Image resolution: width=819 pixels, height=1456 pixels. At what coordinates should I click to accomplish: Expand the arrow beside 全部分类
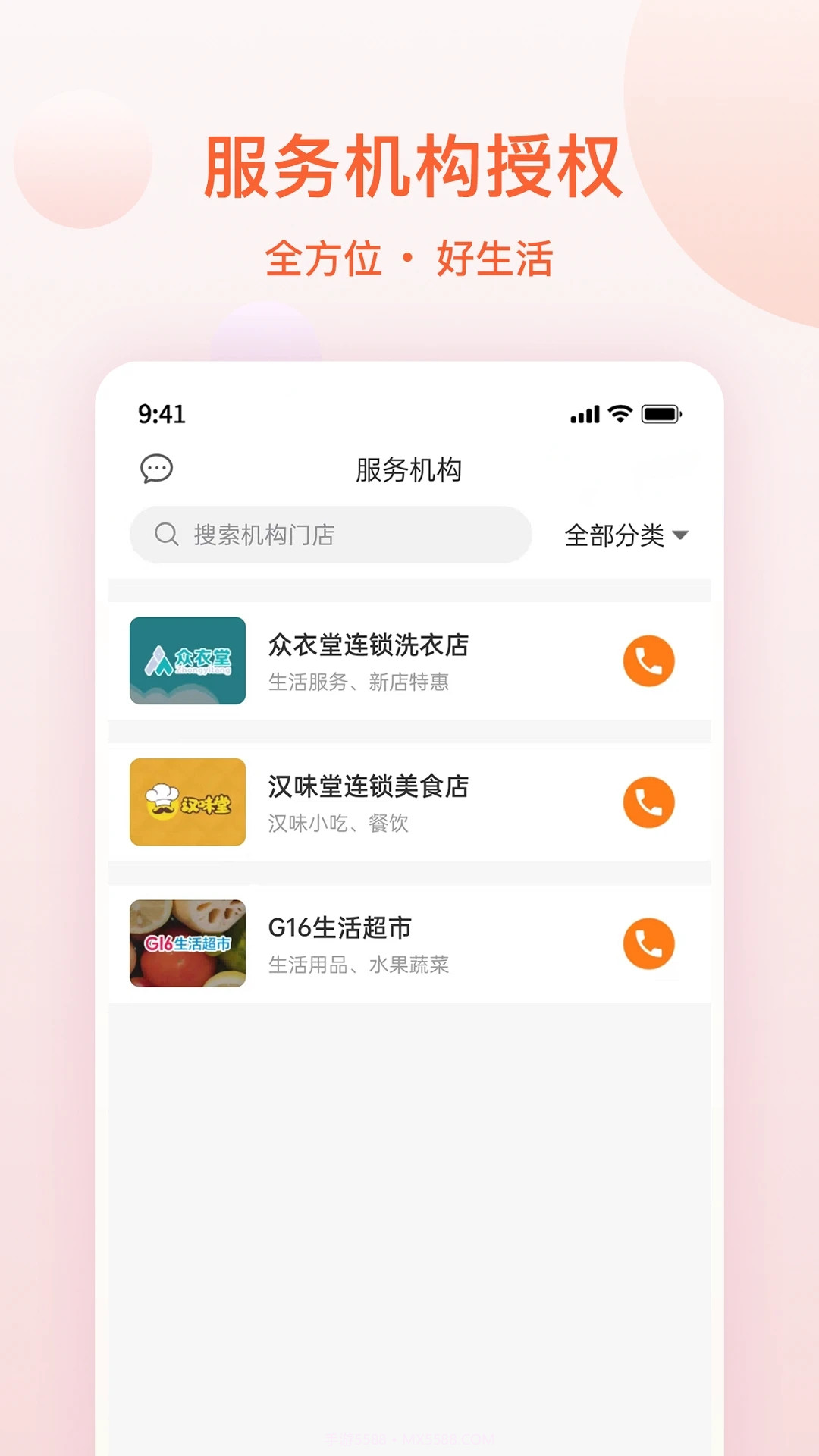click(x=682, y=536)
